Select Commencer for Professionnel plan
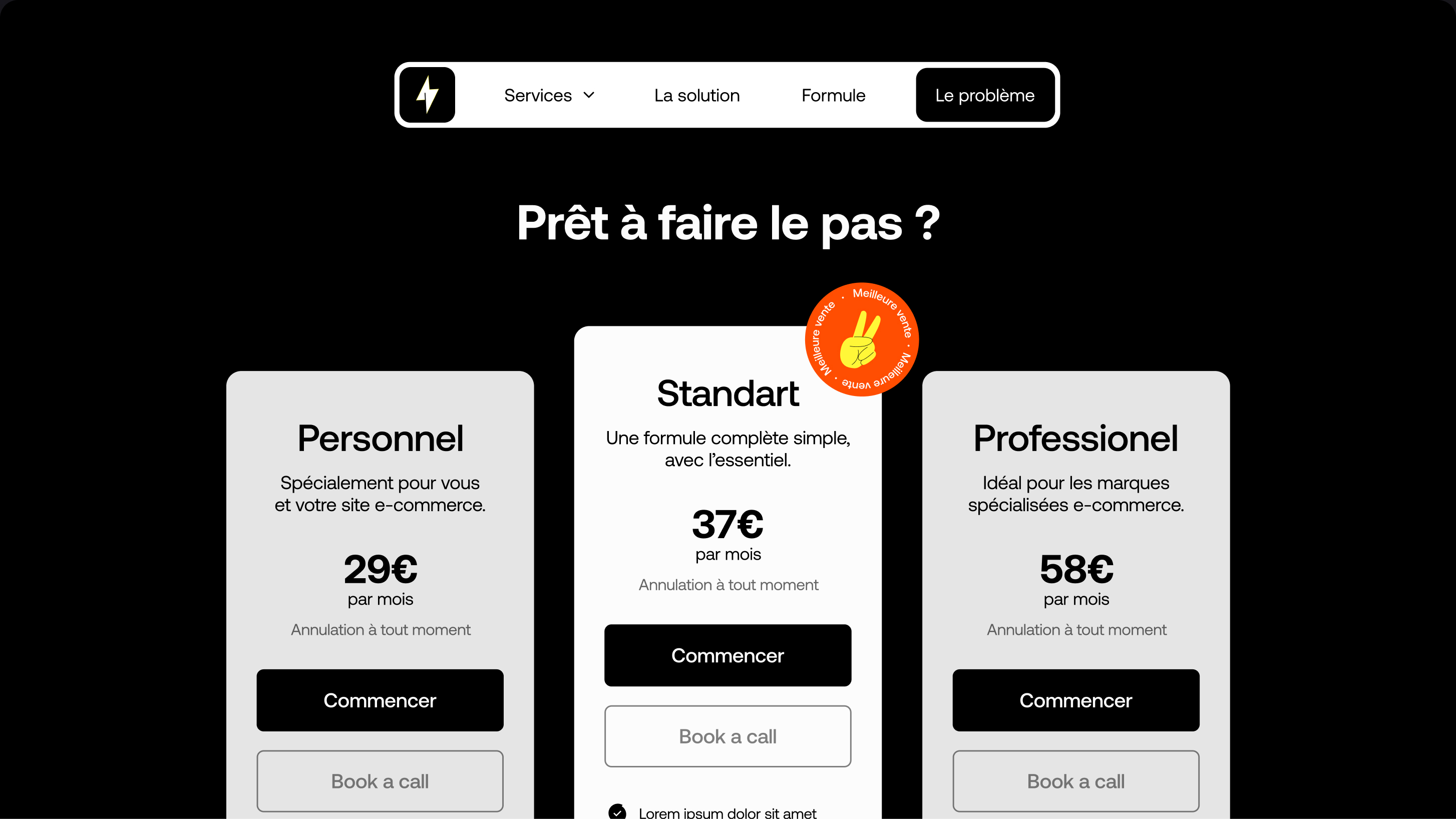 pos(1075,700)
